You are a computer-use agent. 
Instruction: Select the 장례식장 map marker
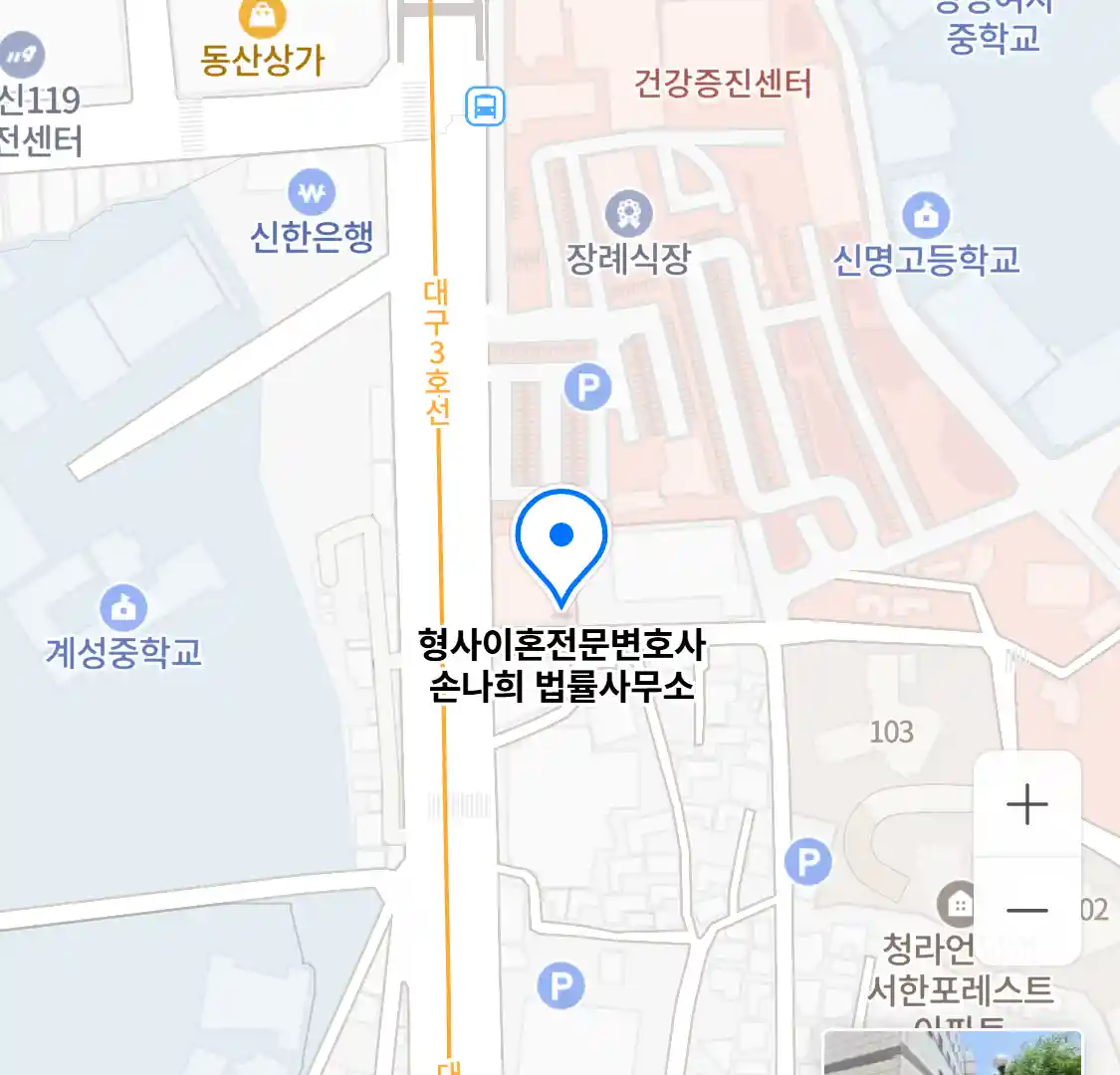[628, 214]
